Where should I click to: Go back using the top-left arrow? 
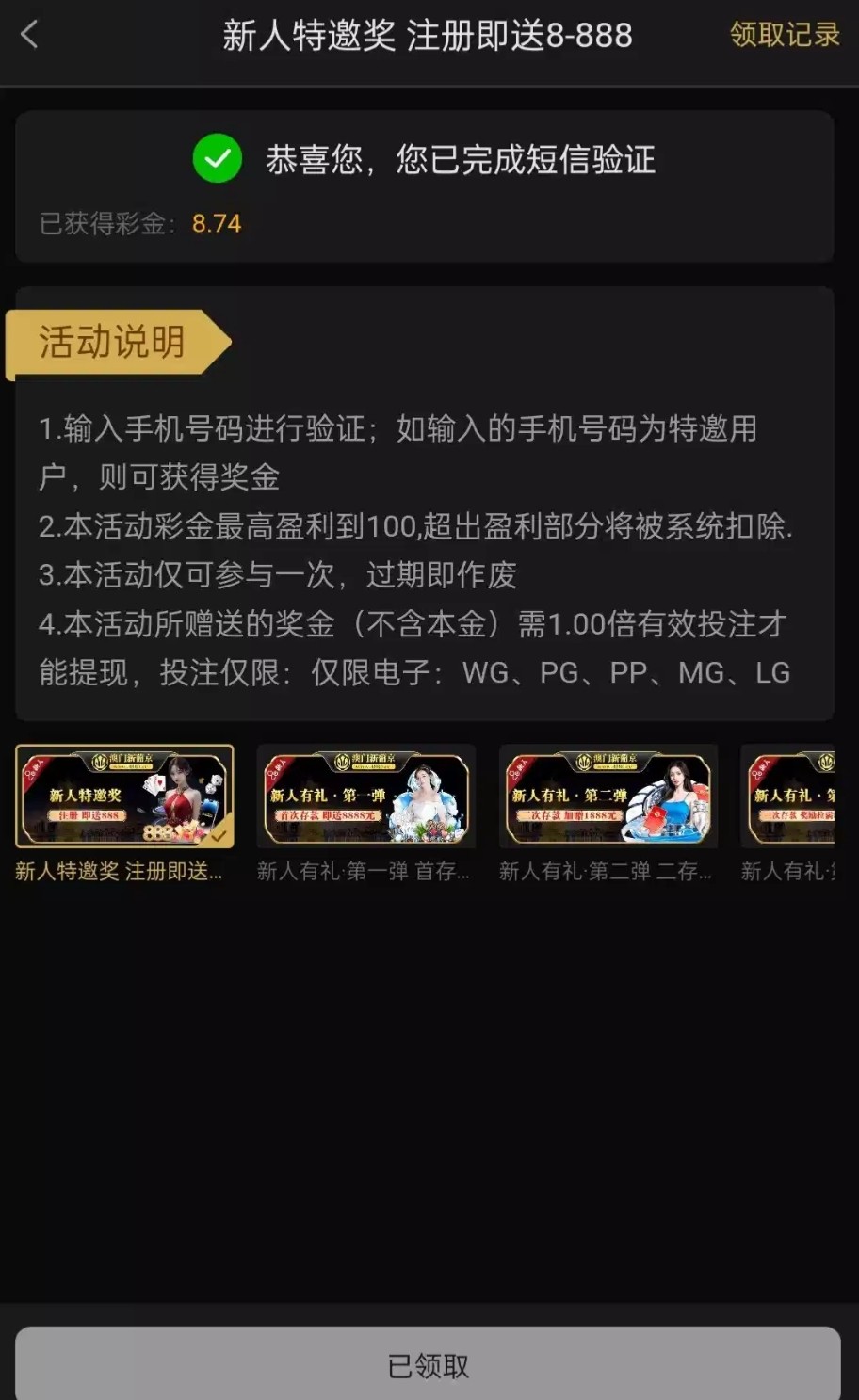pos(29,36)
